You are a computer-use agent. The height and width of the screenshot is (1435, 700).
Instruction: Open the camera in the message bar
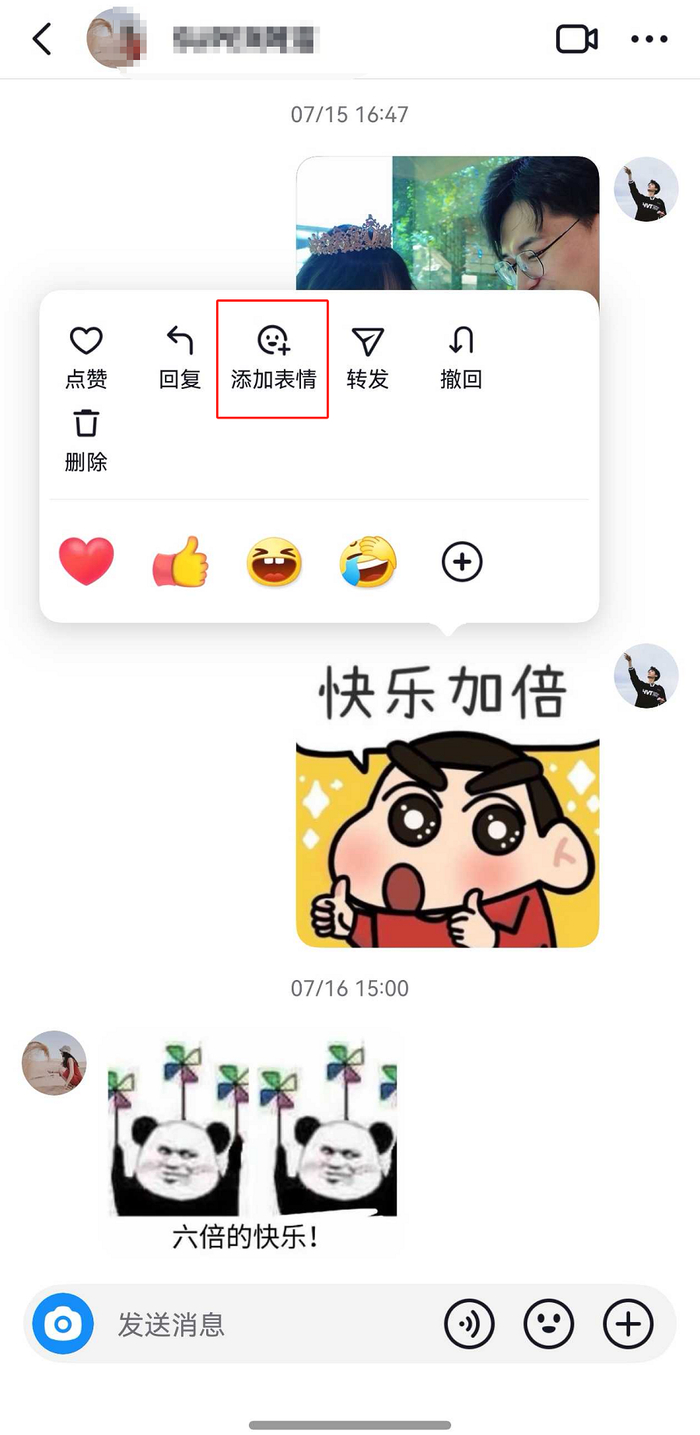click(x=63, y=1324)
